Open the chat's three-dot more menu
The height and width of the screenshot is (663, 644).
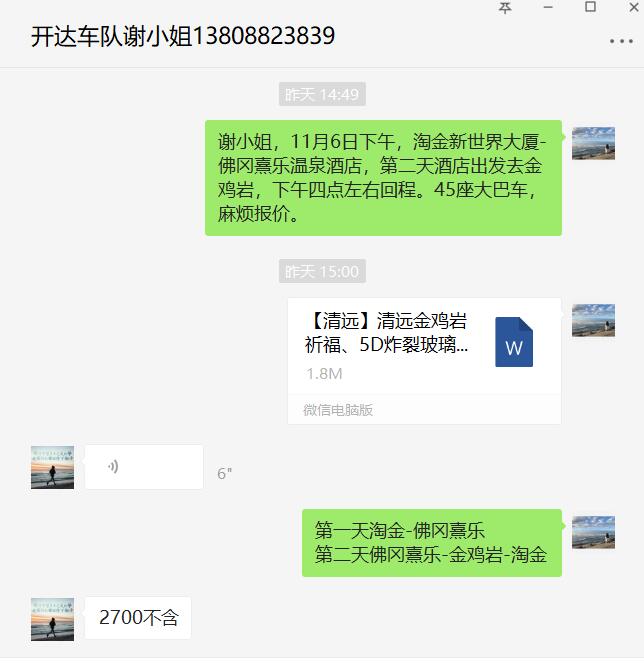620,42
